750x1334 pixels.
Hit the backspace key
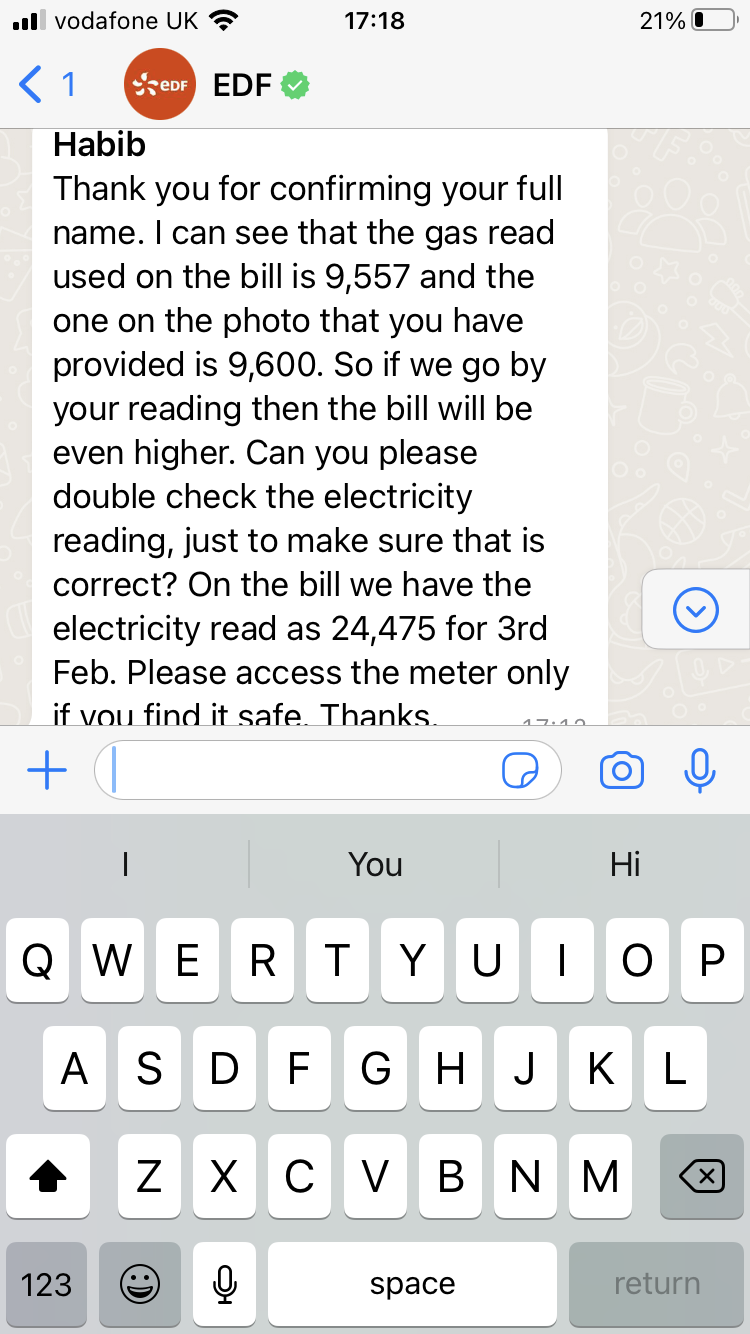[701, 1178]
